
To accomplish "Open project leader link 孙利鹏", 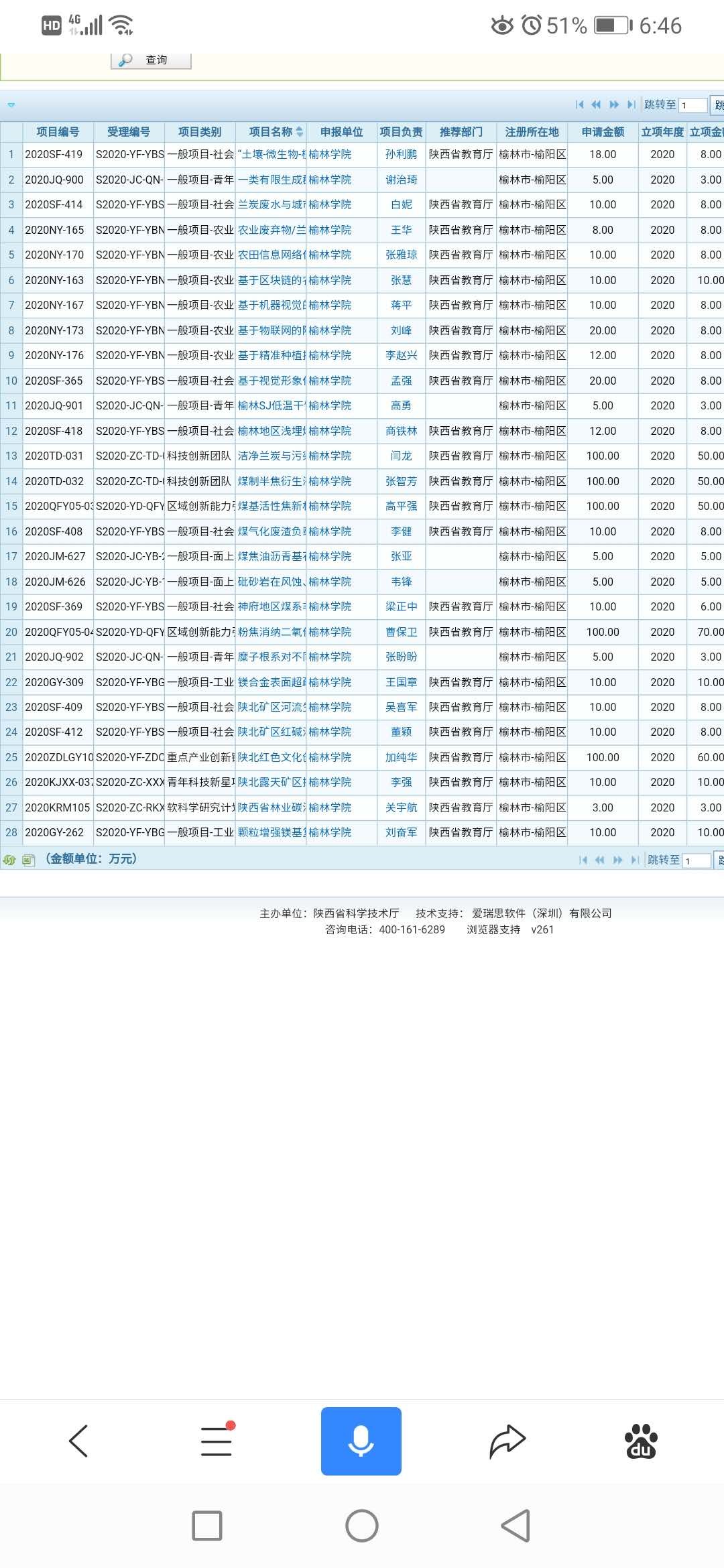I will pos(401,154).
